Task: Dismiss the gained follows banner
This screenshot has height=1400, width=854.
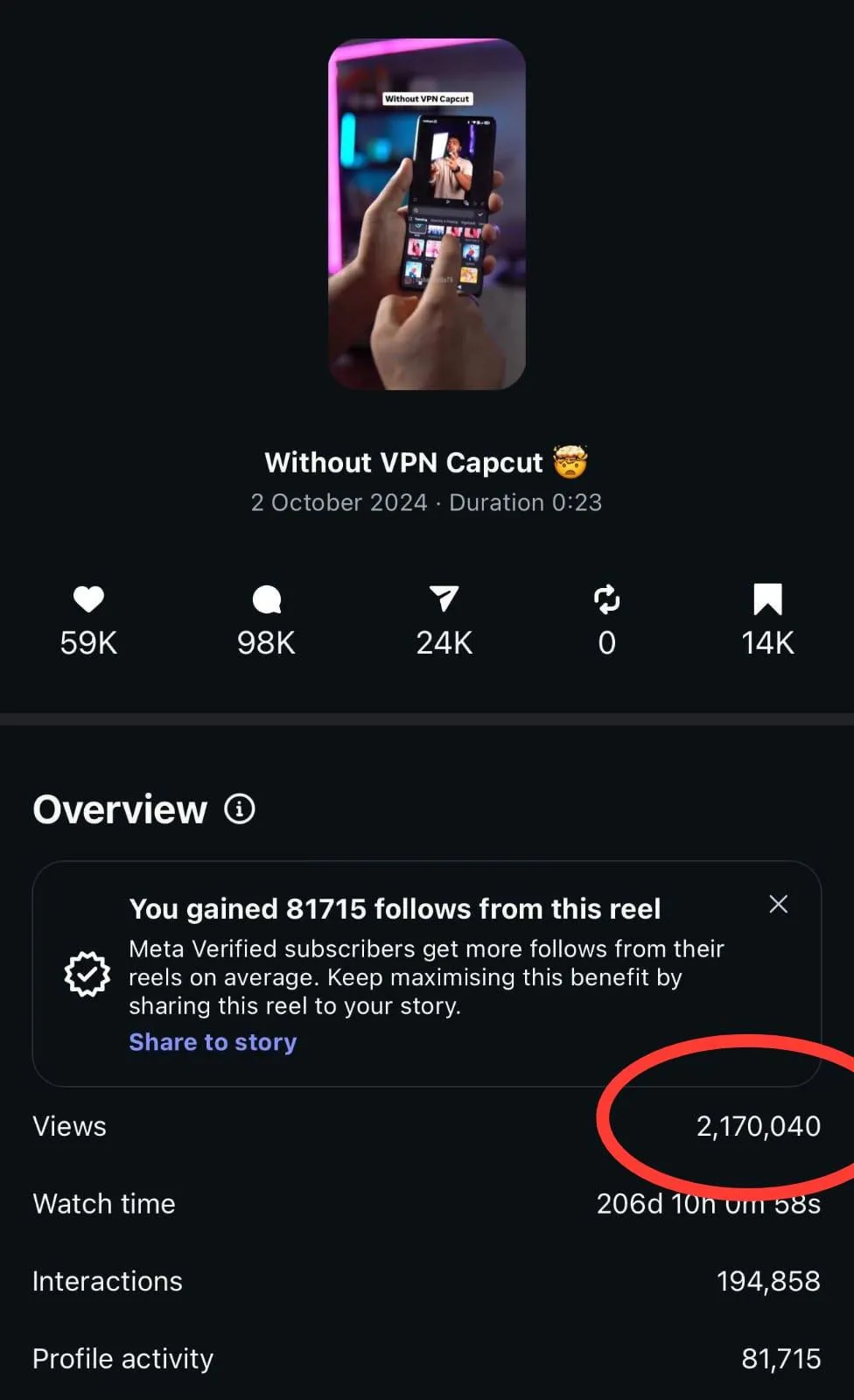Action: pos(778,905)
